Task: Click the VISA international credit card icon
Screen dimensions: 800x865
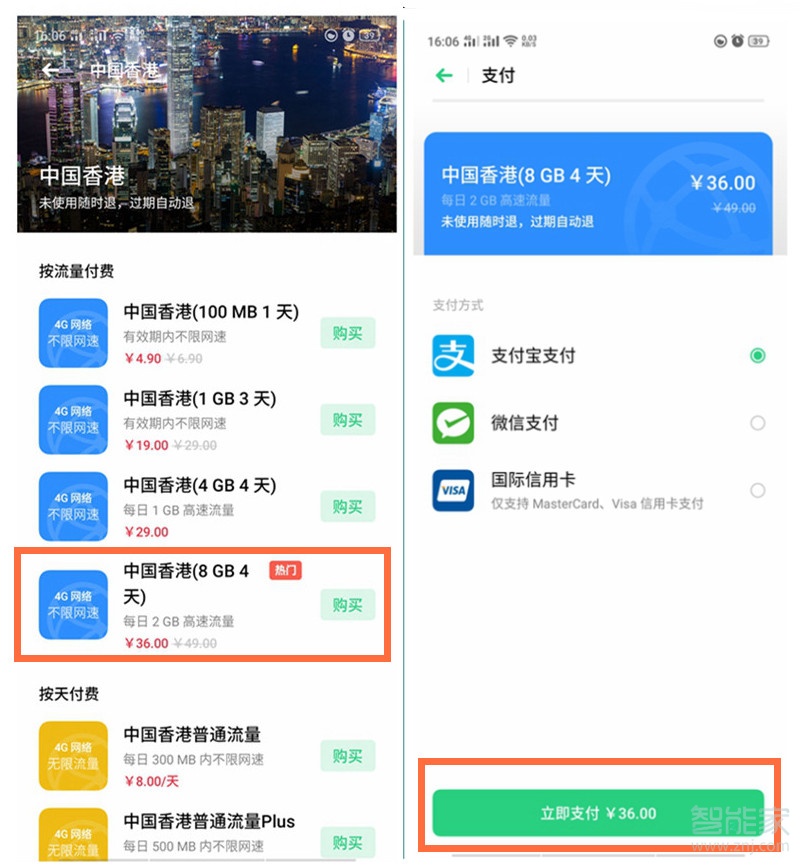Action: click(x=452, y=490)
